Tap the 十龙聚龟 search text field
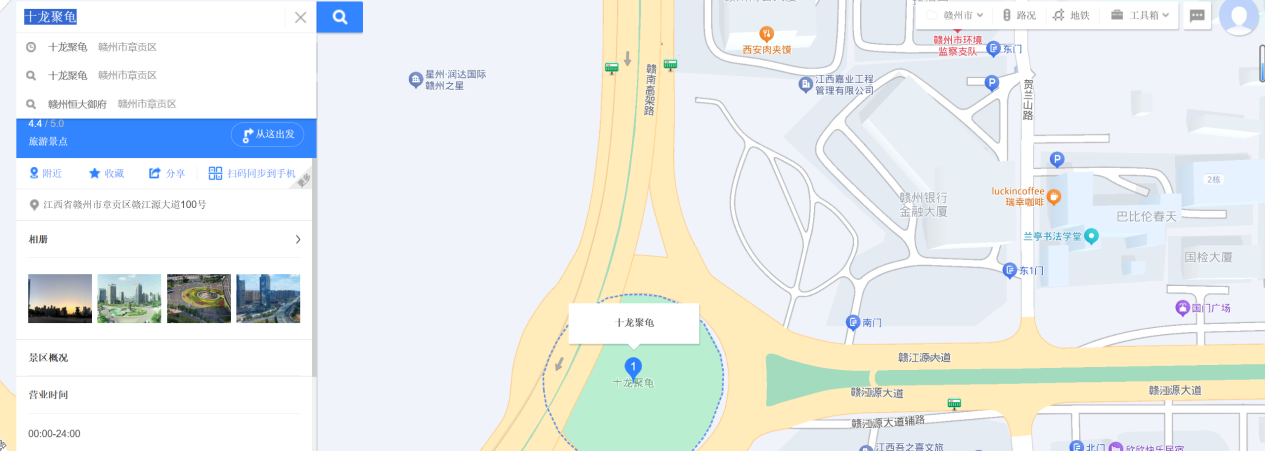The image size is (1265, 451). [x=150, y=17]
